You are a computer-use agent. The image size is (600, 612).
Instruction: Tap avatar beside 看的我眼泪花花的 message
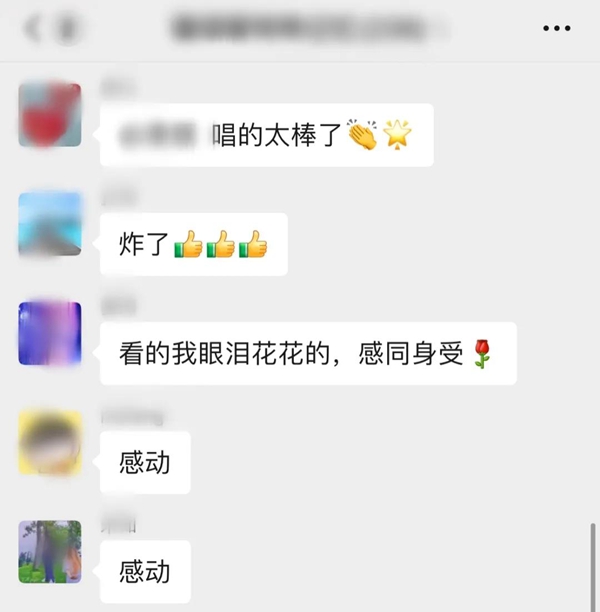[50, 333]
